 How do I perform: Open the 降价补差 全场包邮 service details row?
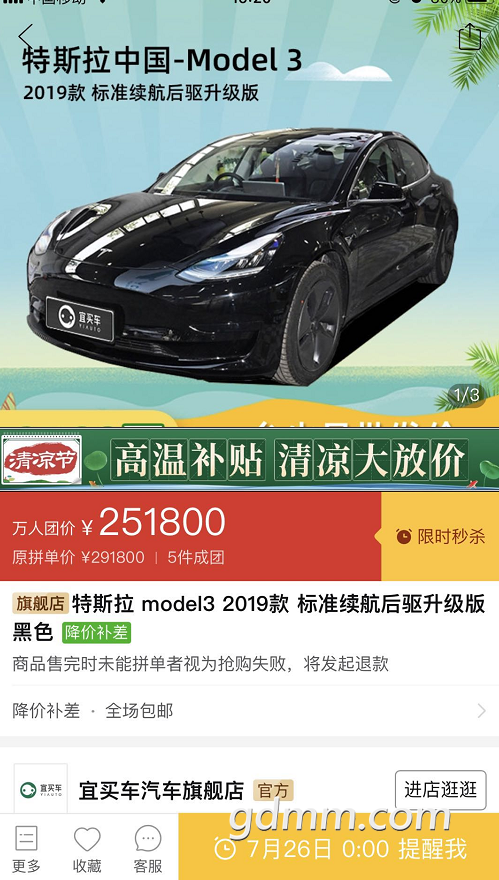pos(249,711)
